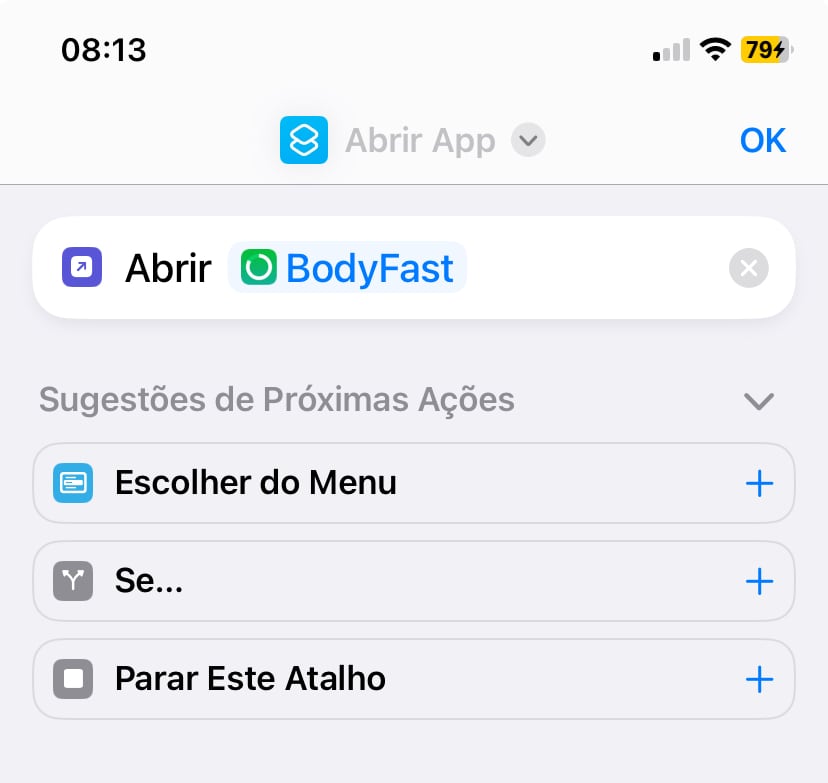Add the Se... conditional action
The image size is (828, 783).
coord(759,581)
